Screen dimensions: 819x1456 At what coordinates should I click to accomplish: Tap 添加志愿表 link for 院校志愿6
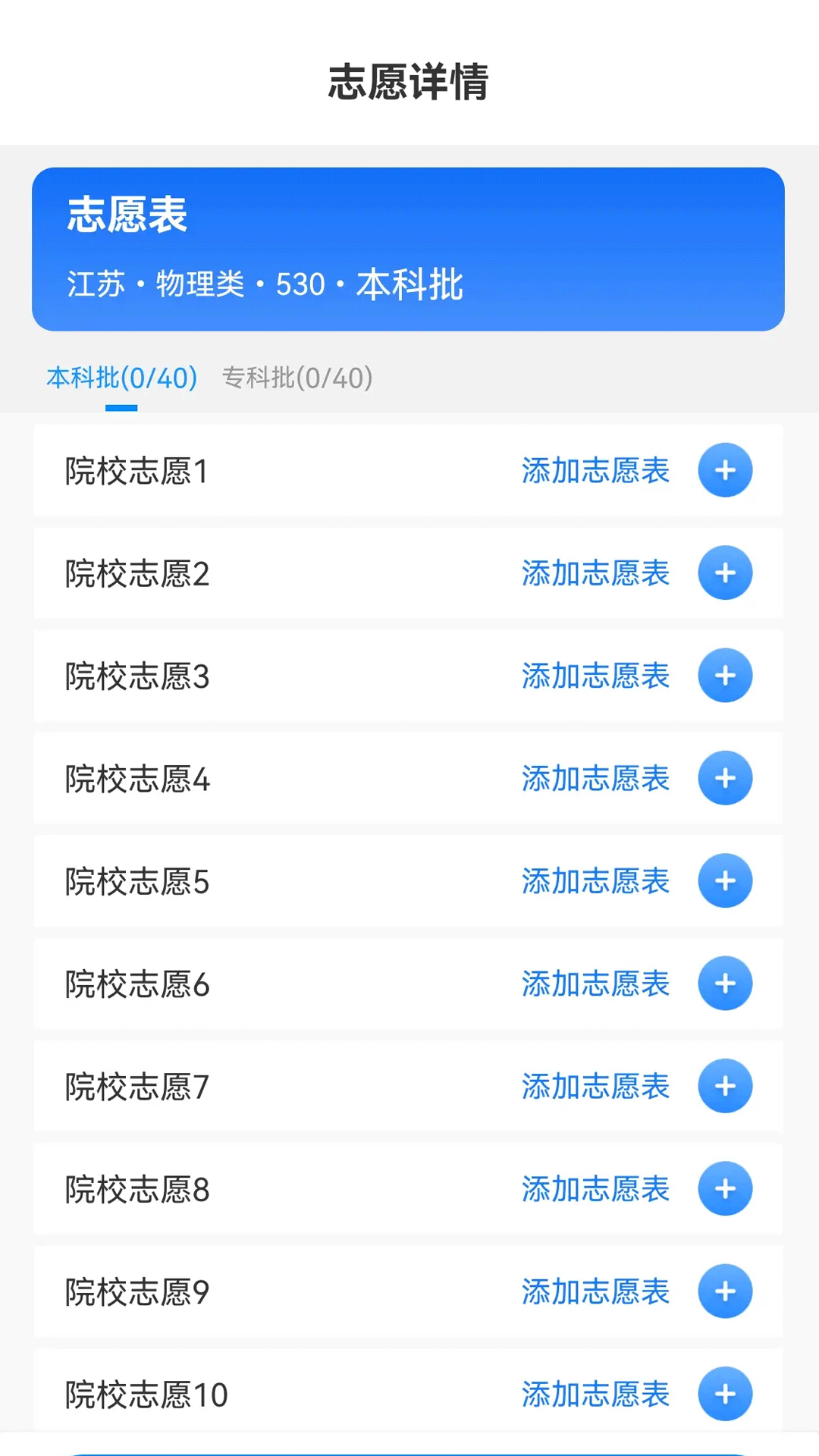[595, 984]
